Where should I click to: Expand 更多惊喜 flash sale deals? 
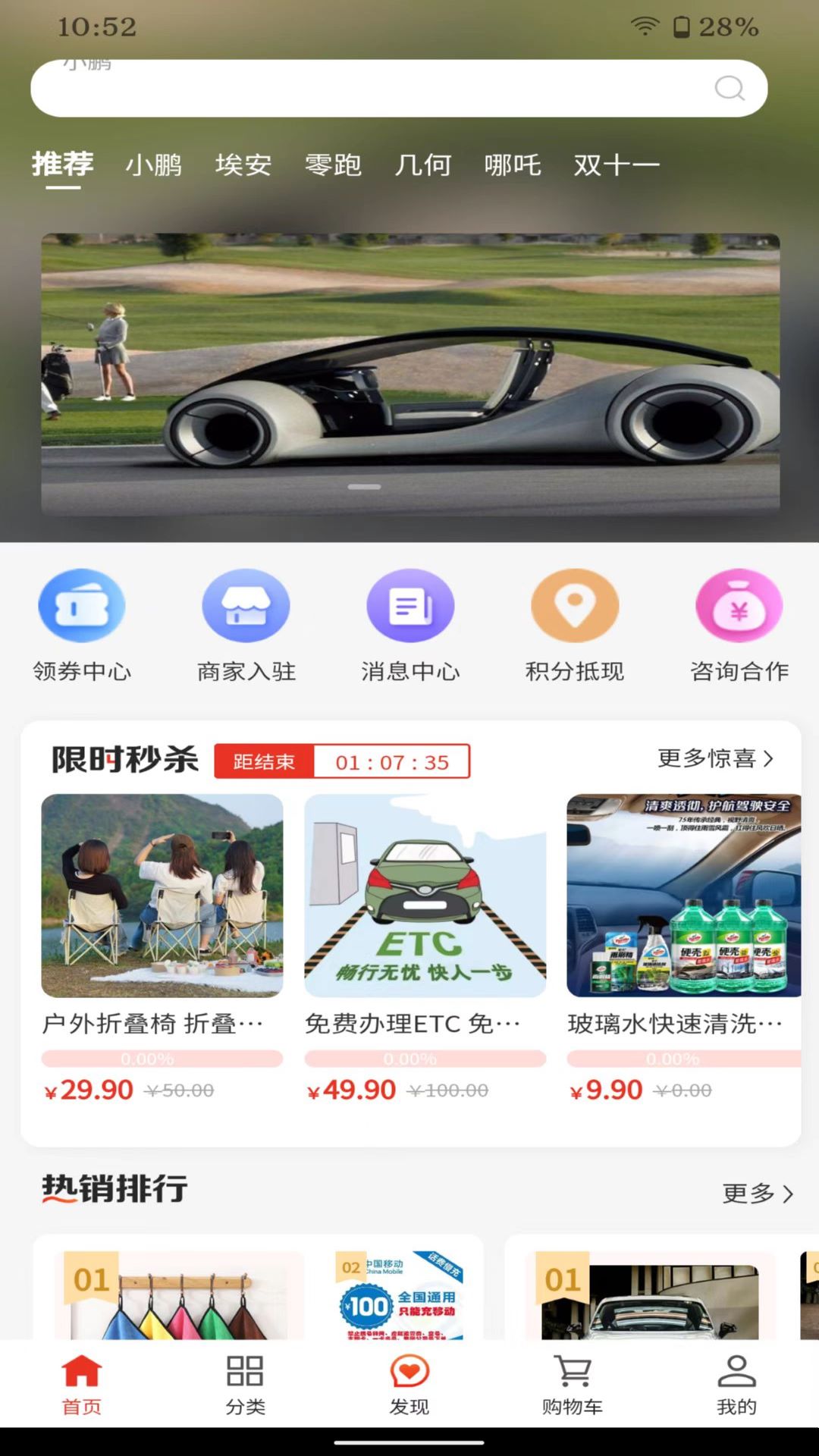(x=714, y=758)
